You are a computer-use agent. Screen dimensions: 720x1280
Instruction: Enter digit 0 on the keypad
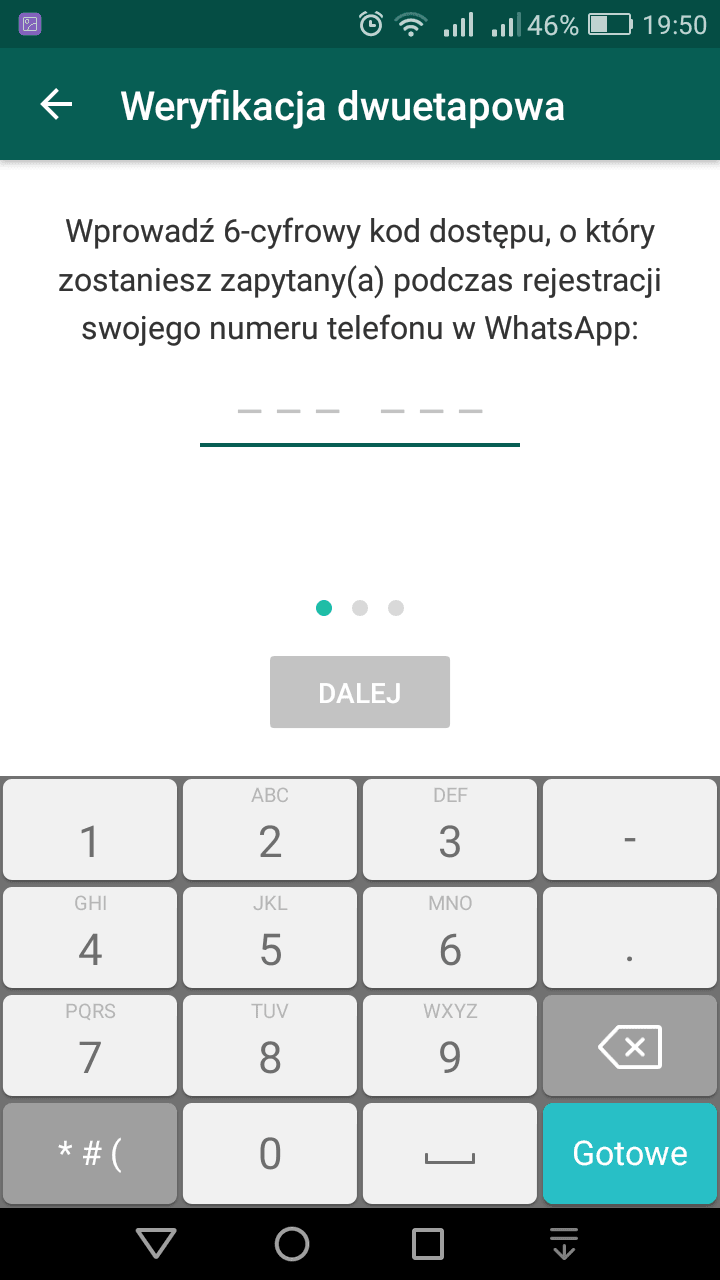[270, 1154]
